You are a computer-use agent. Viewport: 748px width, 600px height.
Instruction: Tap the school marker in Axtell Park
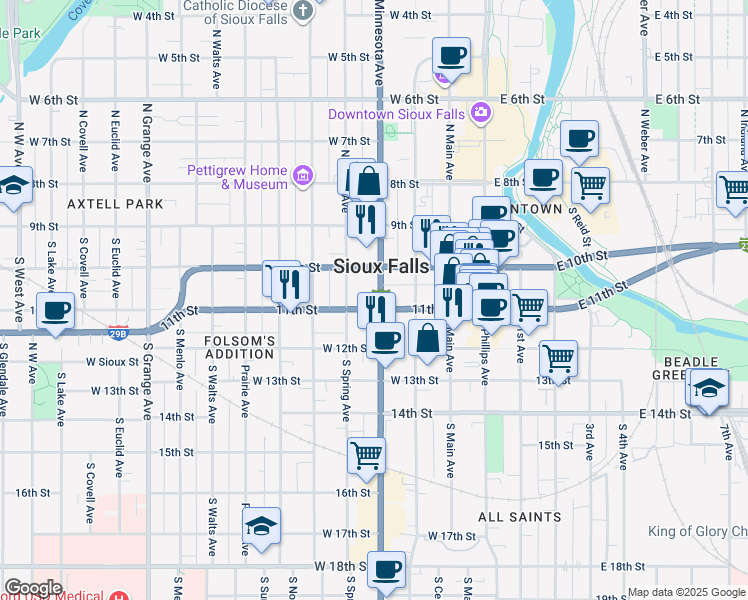(13, 187)
